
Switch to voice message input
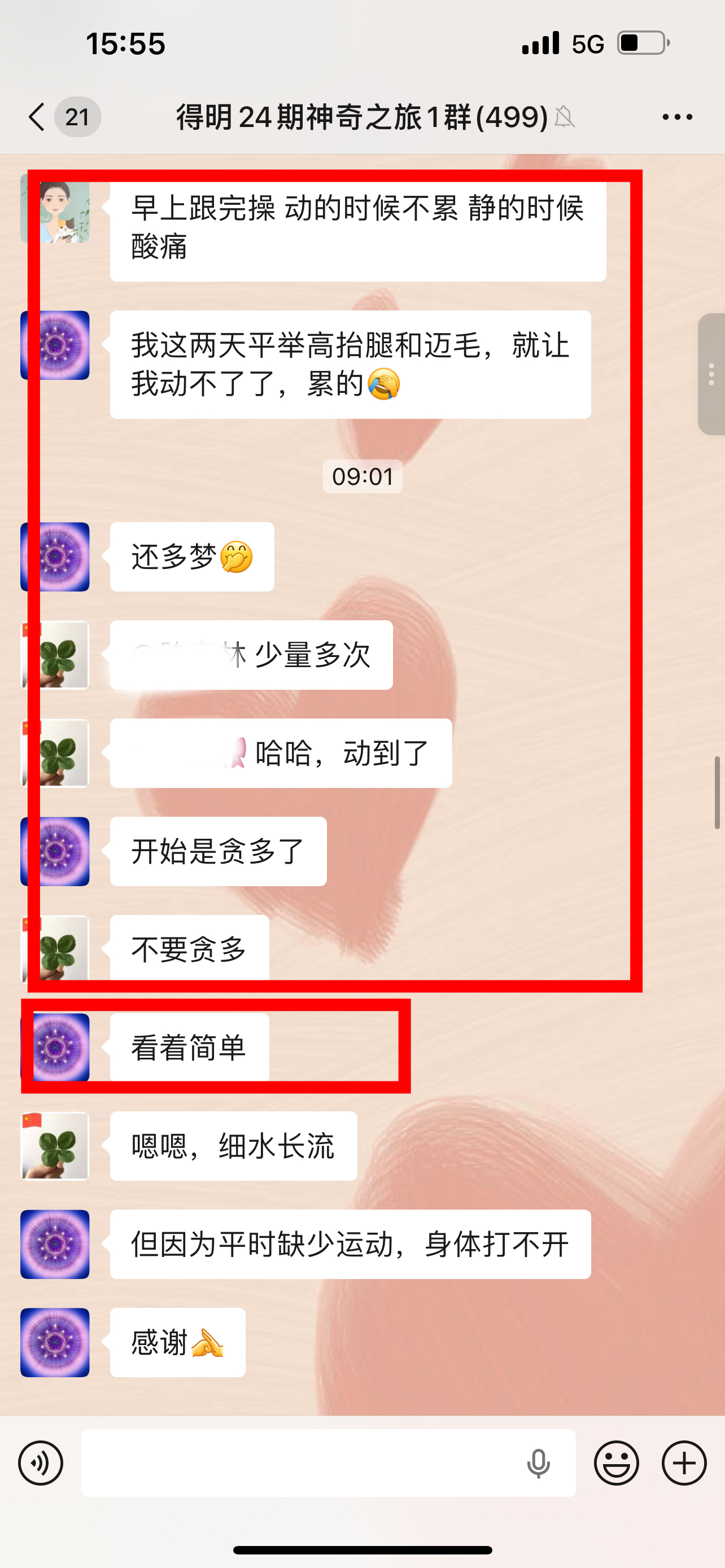(41, 1462)
